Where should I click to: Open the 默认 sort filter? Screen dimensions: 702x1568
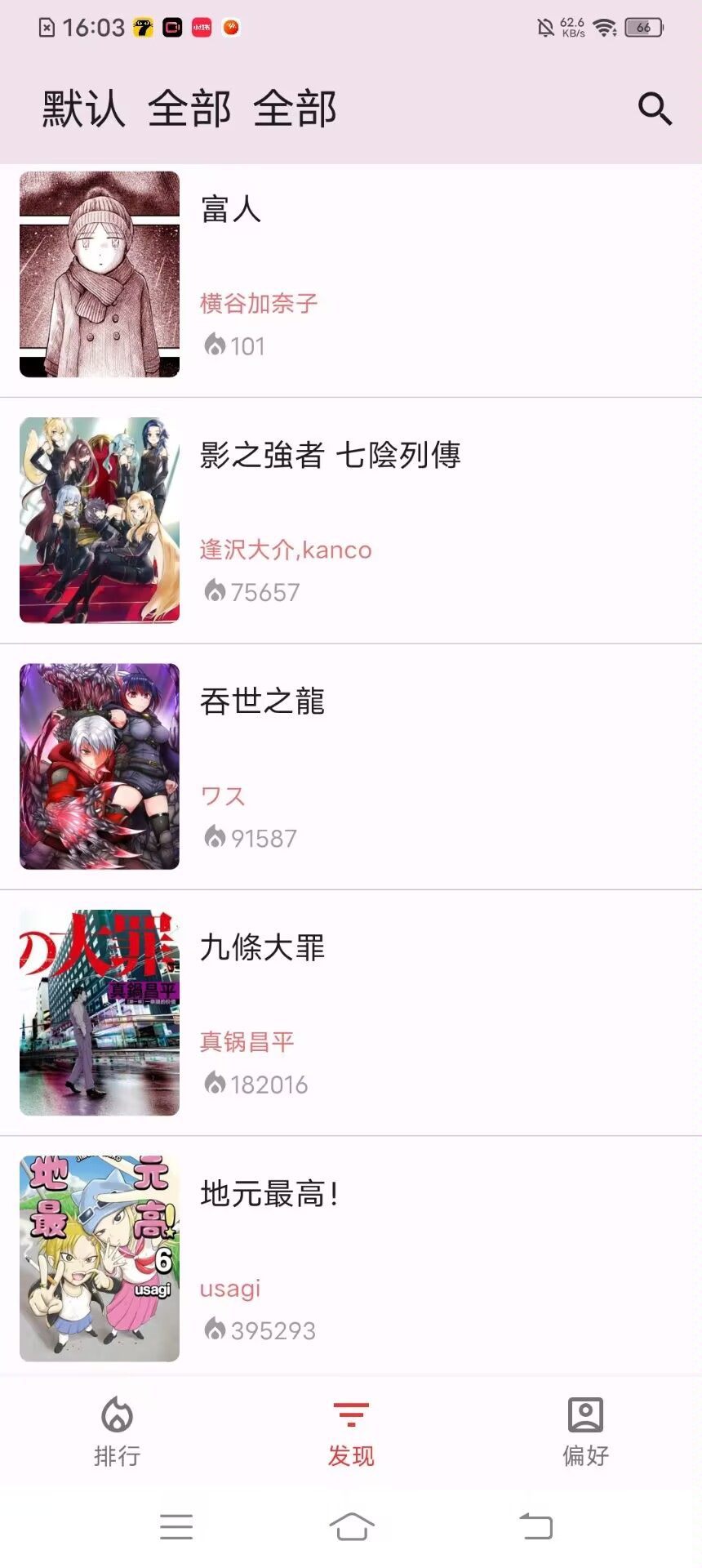83,109
